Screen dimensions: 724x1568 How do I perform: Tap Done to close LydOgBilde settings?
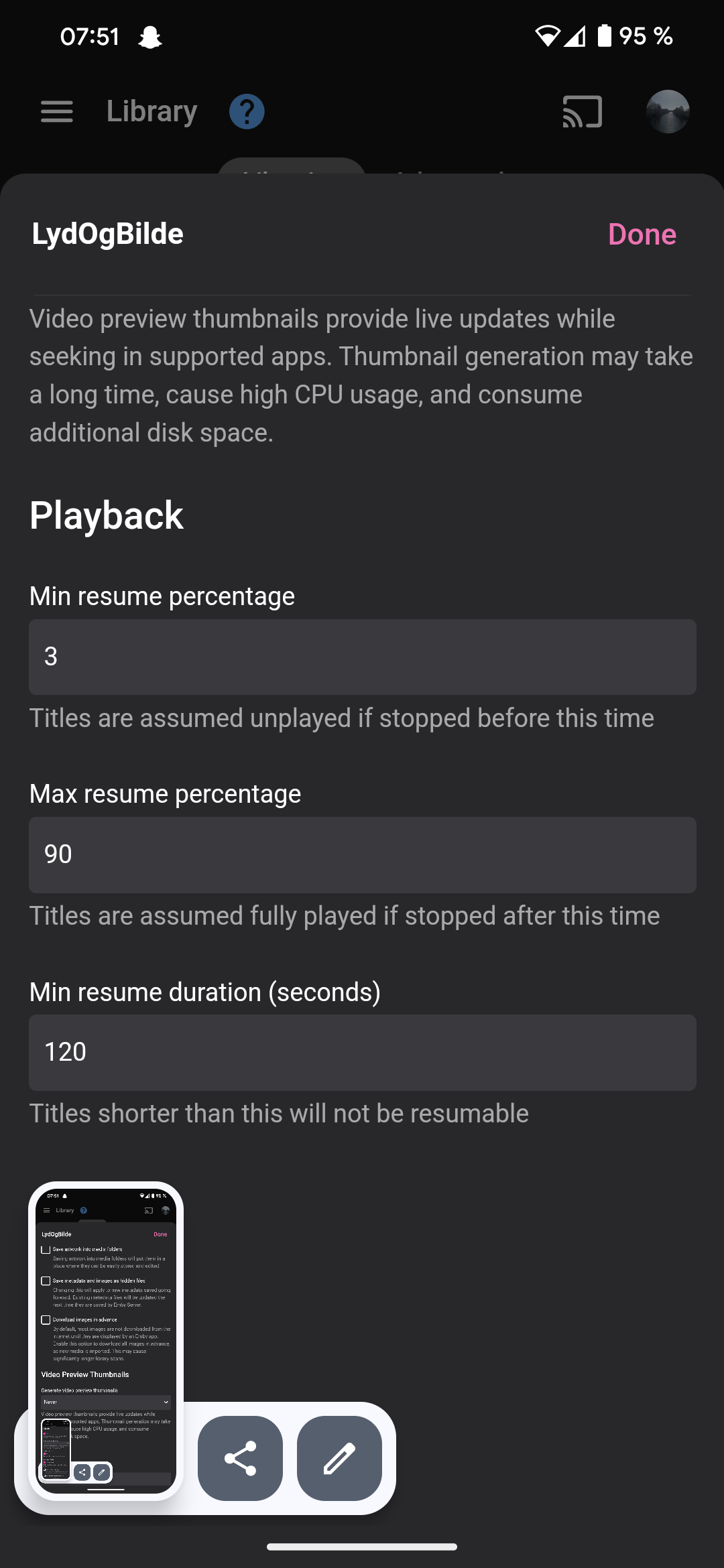tap(642, 235)
